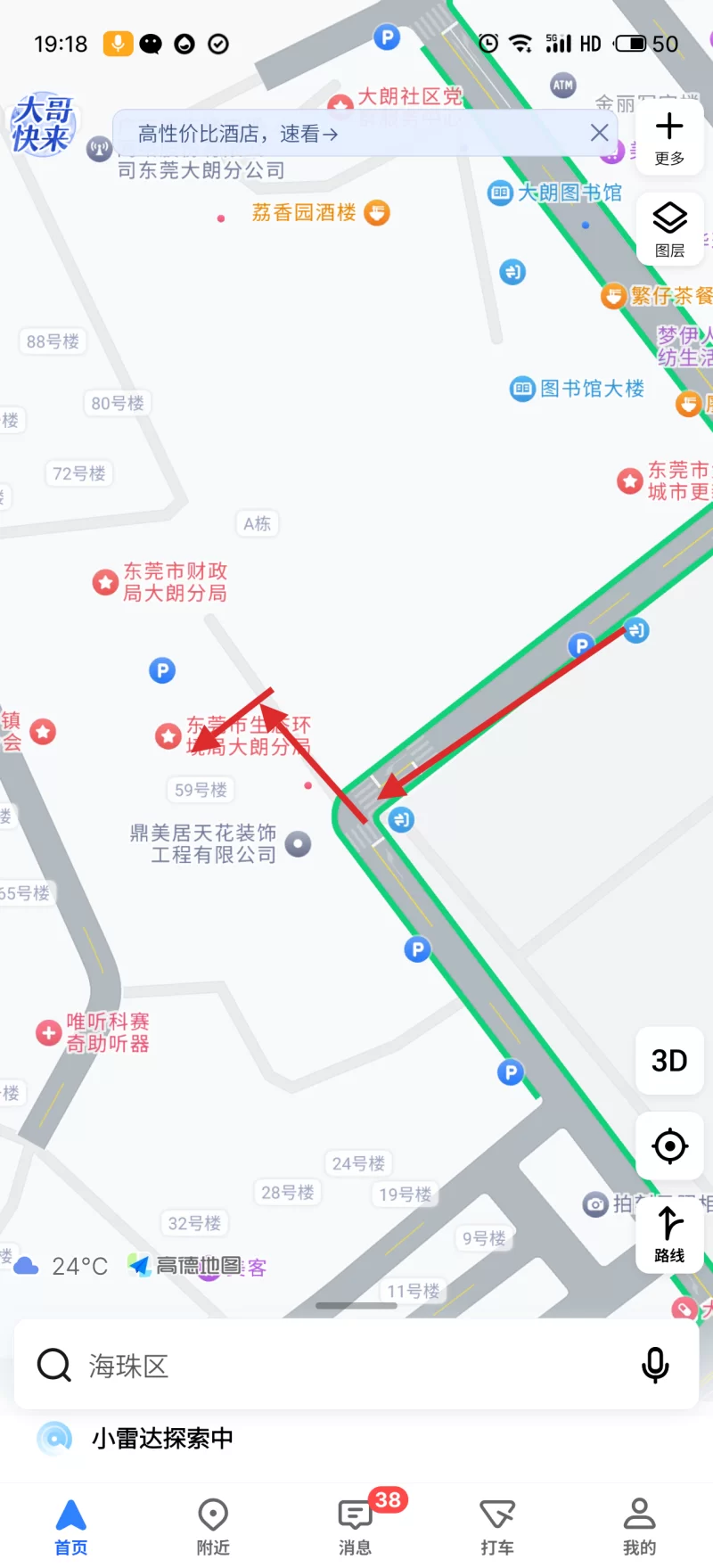Tap the locate-me crosshair button
The image size is (713, 1568).
tap(669, 1146)
